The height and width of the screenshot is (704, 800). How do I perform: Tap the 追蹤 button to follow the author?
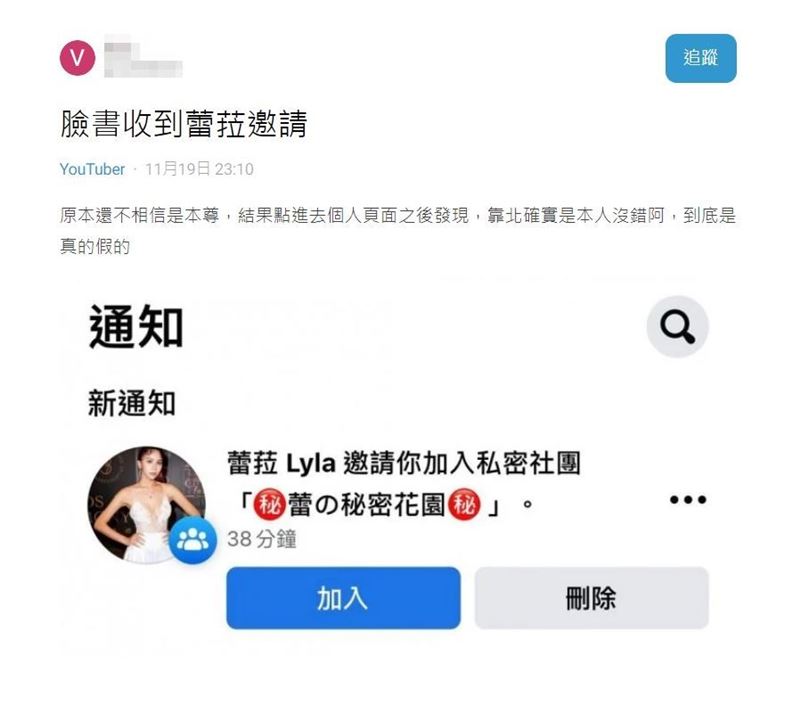click(700, 58)
